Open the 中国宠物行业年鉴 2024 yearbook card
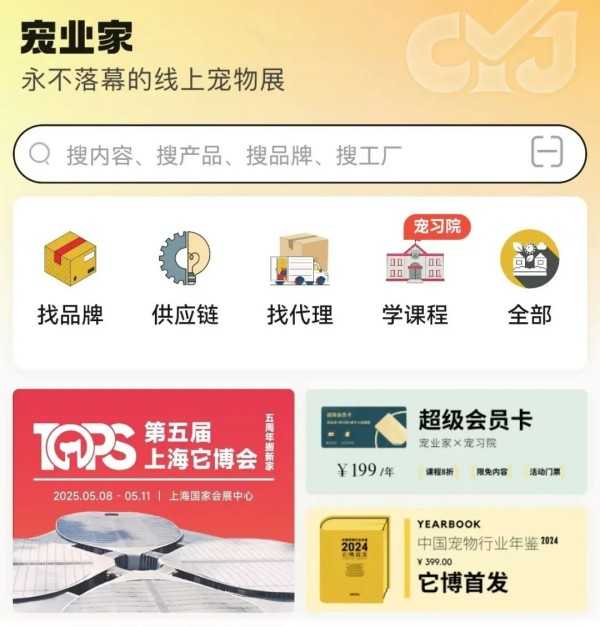 (x=446, y=560)
